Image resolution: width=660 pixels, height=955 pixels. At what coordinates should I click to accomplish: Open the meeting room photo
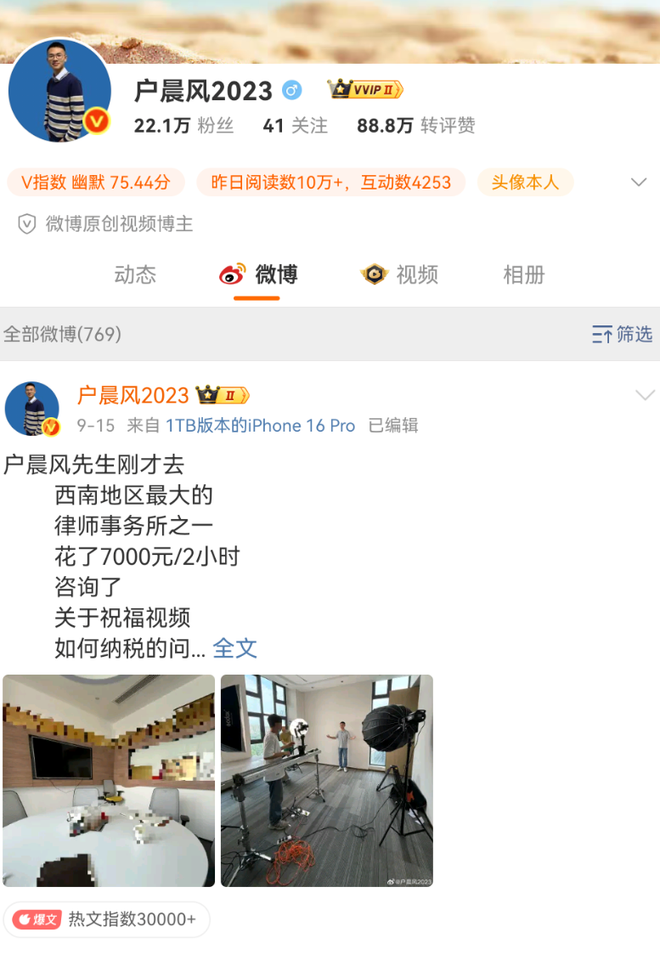click(x=109, y=780)
